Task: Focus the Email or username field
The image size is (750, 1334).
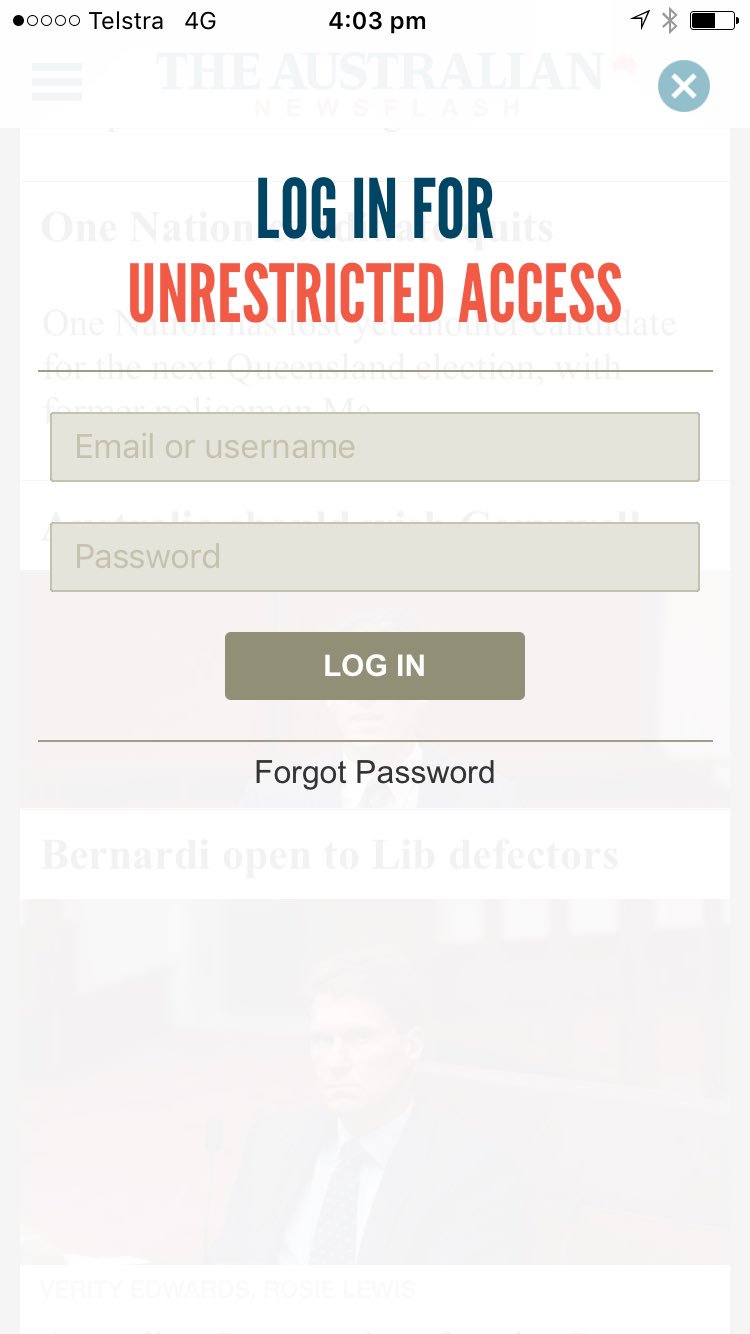Action: pyautogui.click(x=374, y=447)
